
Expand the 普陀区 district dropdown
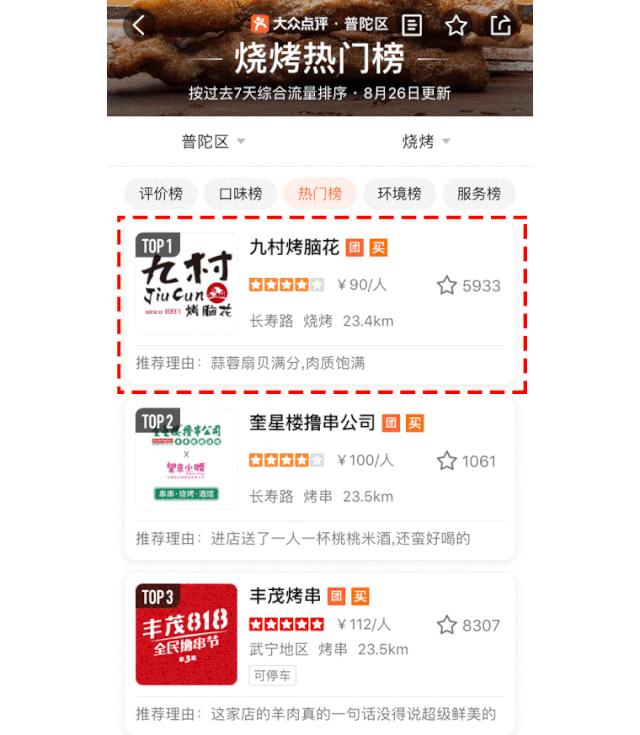coord(213,142)
